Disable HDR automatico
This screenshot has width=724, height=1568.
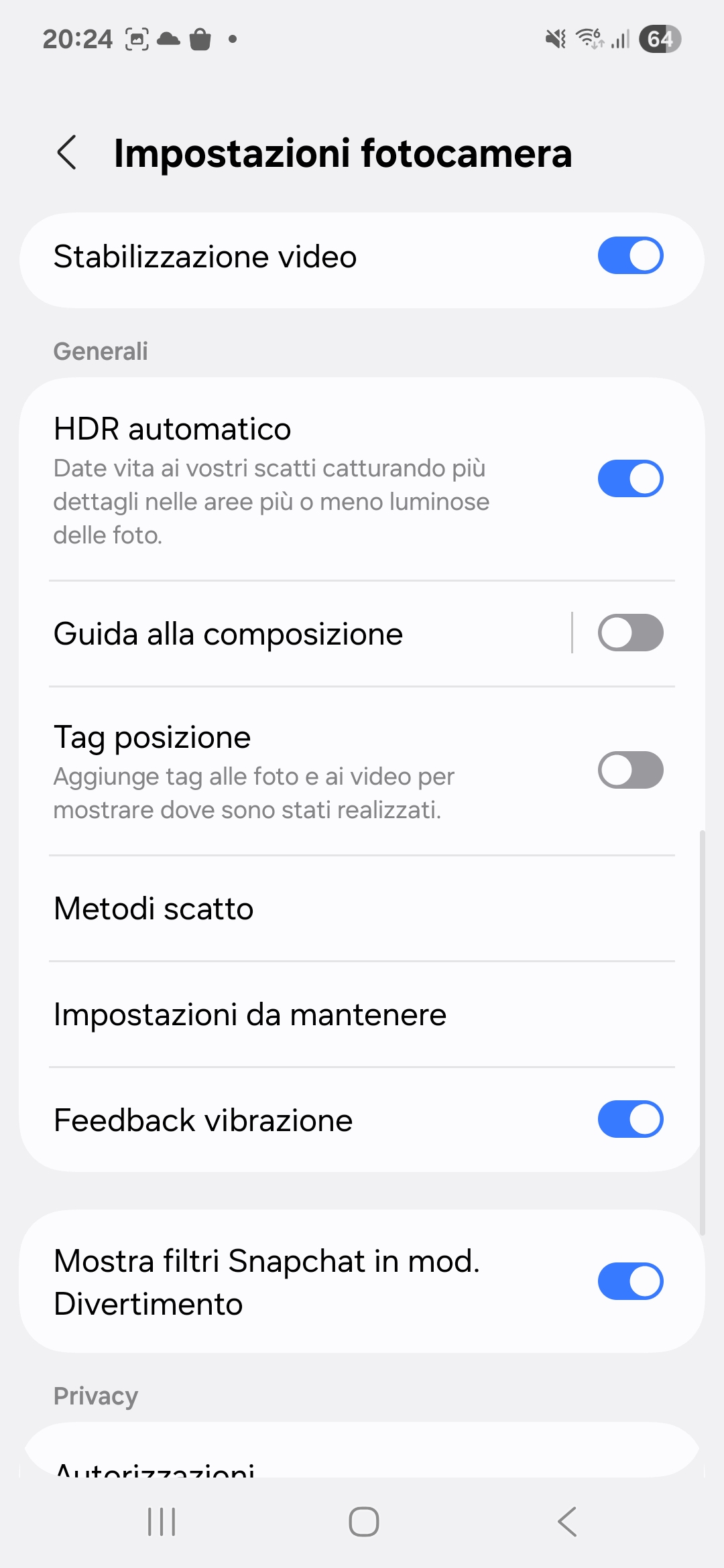630,478
